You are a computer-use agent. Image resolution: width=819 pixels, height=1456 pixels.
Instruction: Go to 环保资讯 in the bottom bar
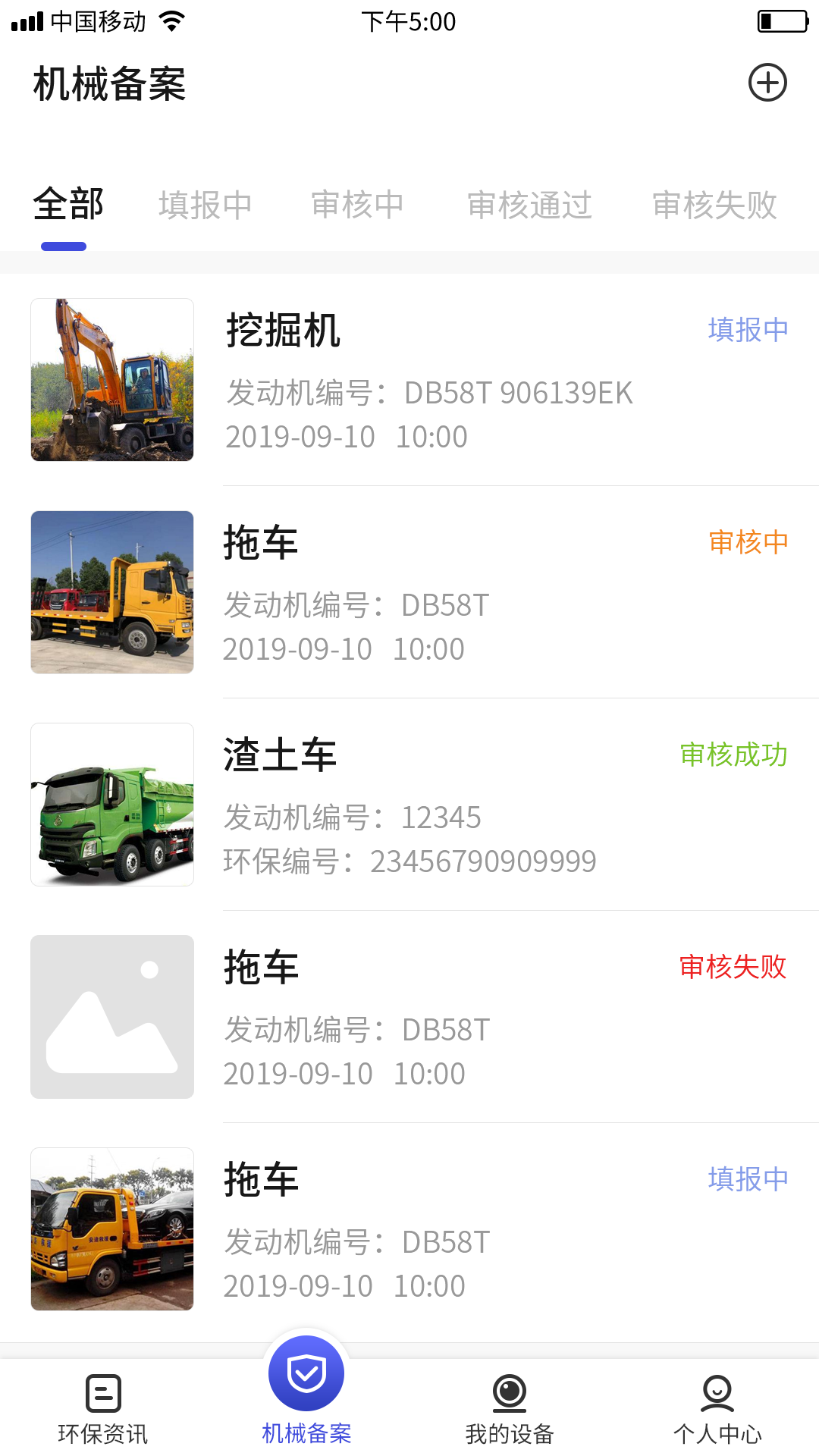[x=103, y=1409]
